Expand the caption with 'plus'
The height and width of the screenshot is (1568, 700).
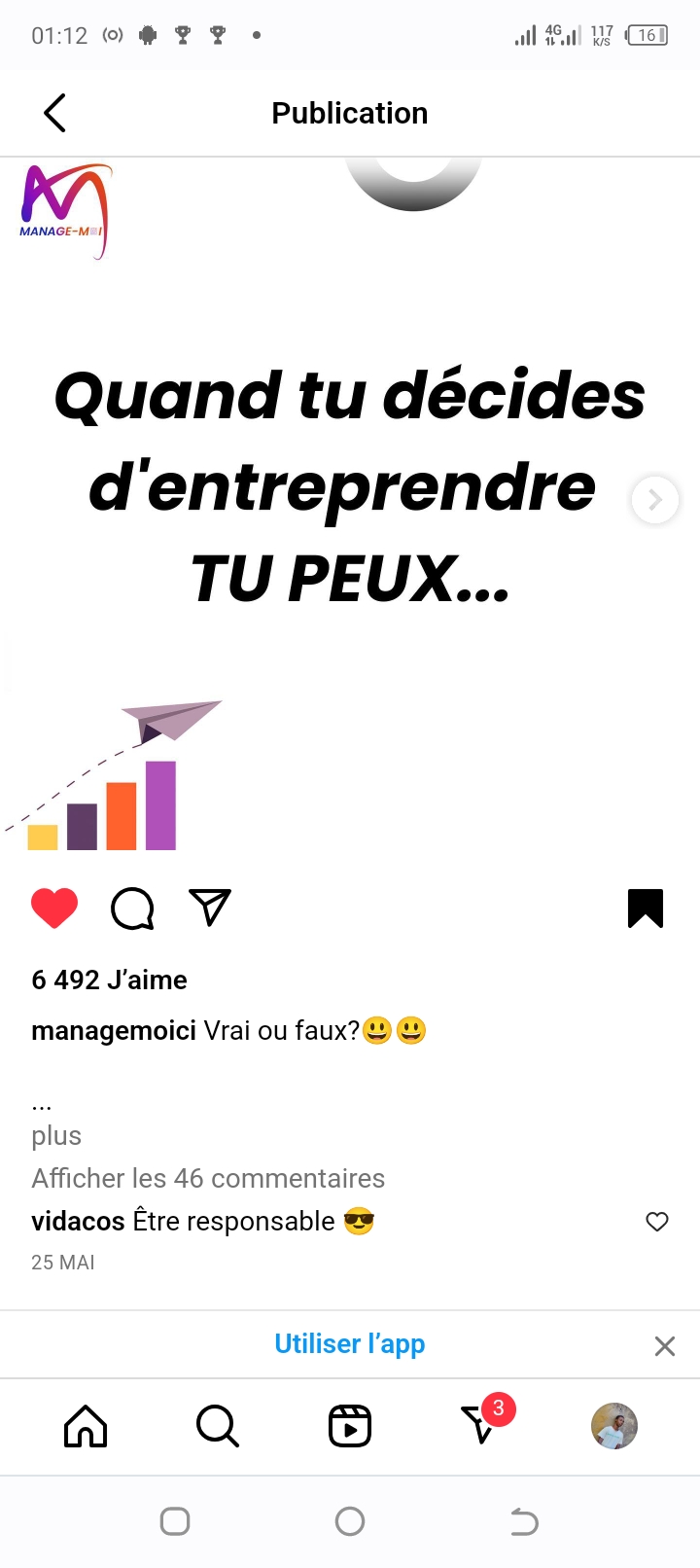(x=56, y=1135)
